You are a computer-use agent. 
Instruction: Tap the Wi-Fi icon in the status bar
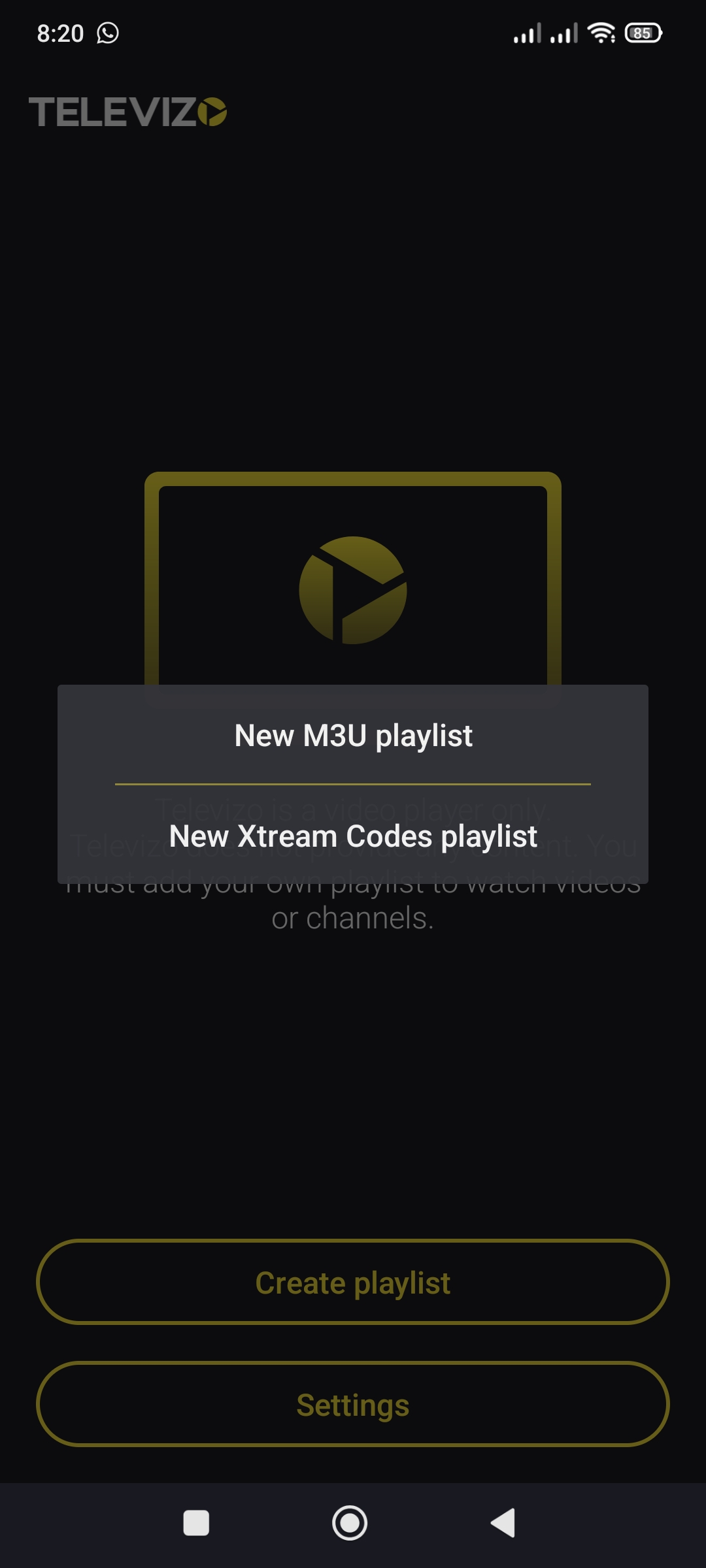[x=602, y=33]
